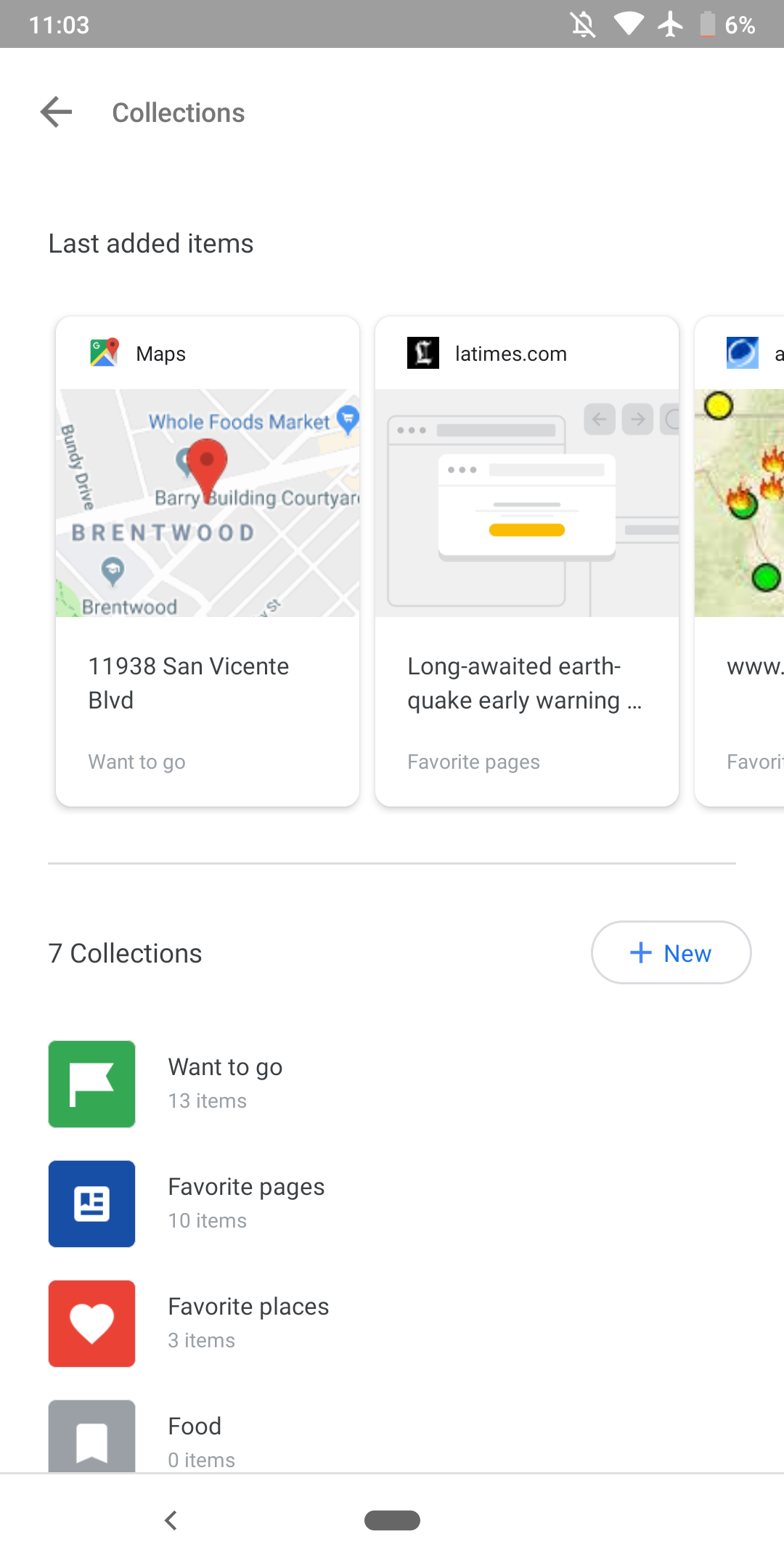The height and width of the screenshot is (1568, 784).
Task: Tap the home pill in the navigation bar
Action: [392, 1520]
